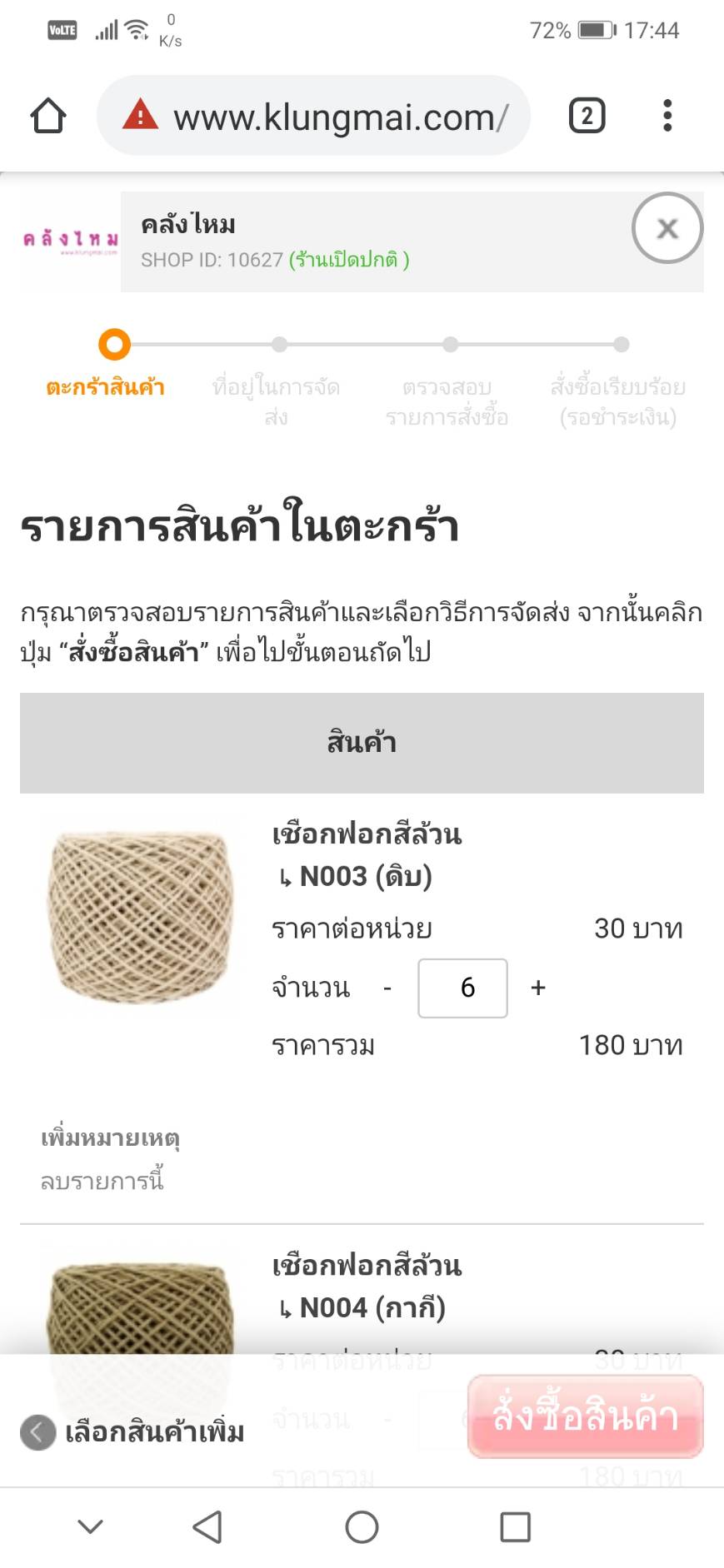
Task: Open the recent apps overview
Action: coord(515,1527)
